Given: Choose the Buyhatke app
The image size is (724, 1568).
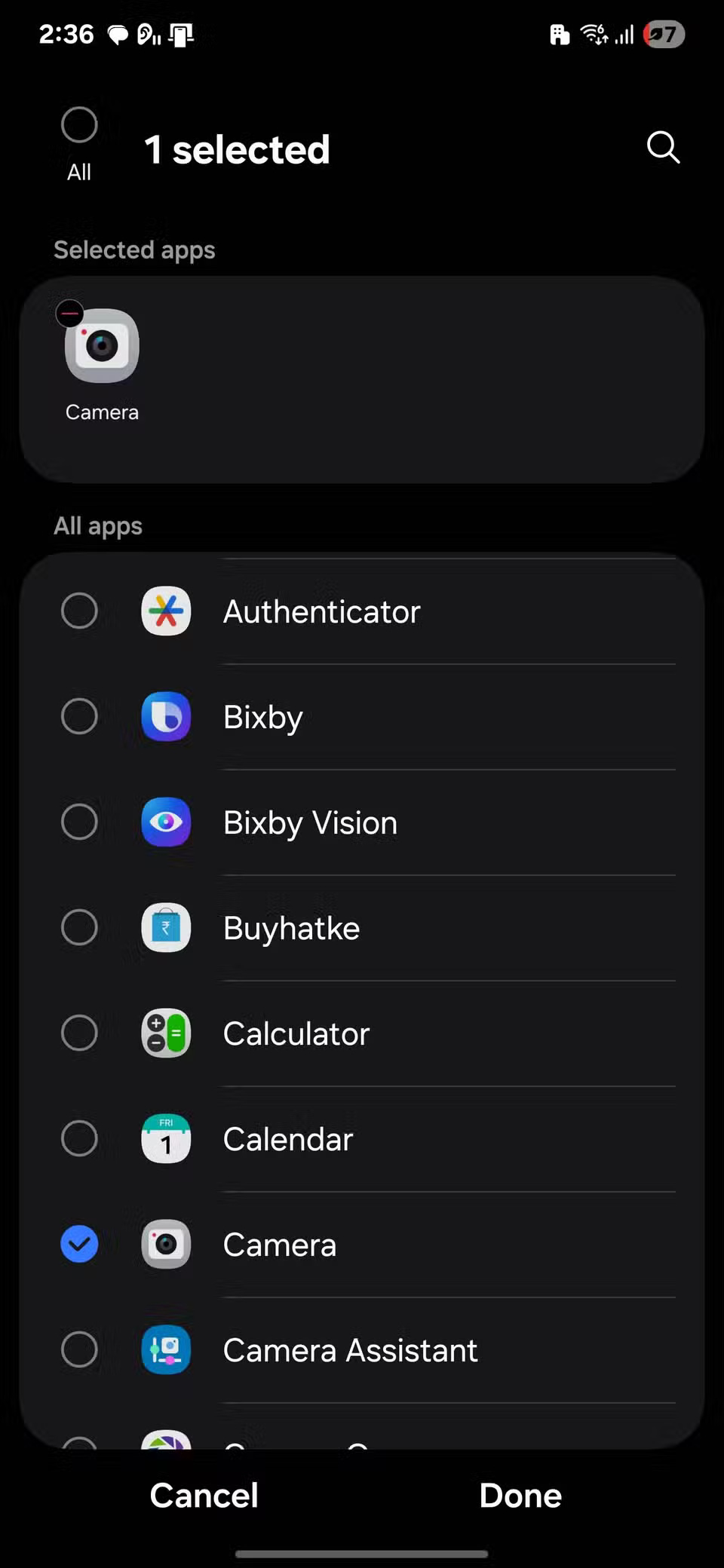Looking at the screenshot, I should coord(79,927).
